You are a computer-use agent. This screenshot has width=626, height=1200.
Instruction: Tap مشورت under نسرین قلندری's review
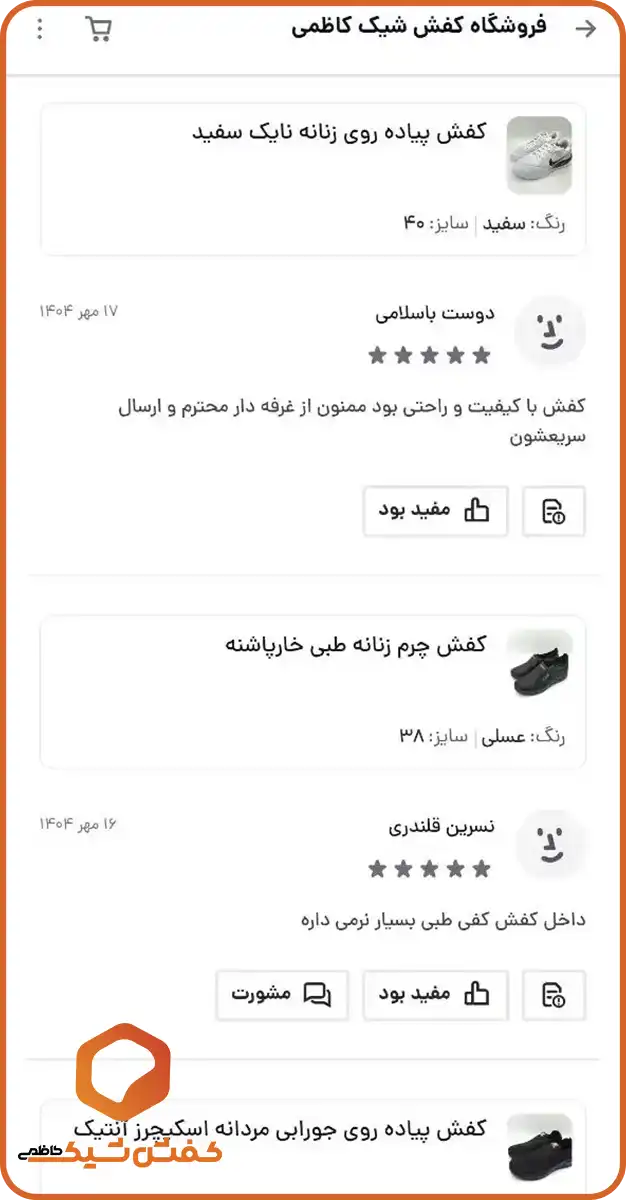282,994
